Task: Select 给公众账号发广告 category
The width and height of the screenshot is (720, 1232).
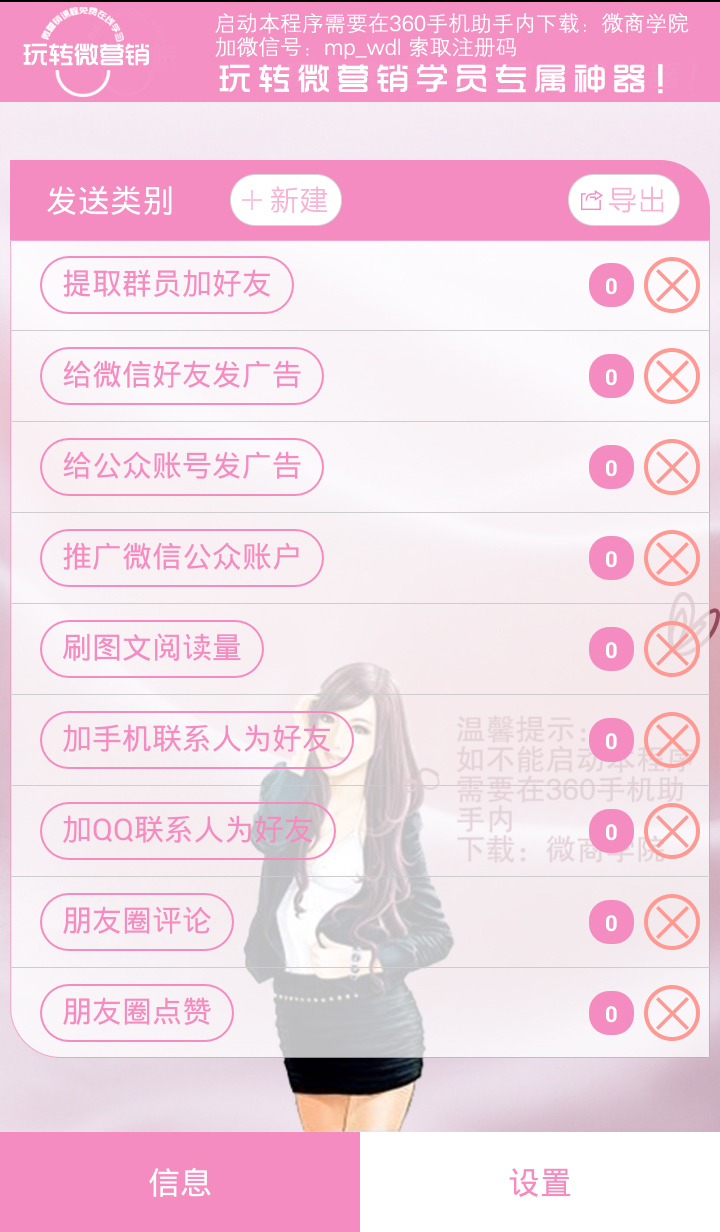Action: pos(181,467)
